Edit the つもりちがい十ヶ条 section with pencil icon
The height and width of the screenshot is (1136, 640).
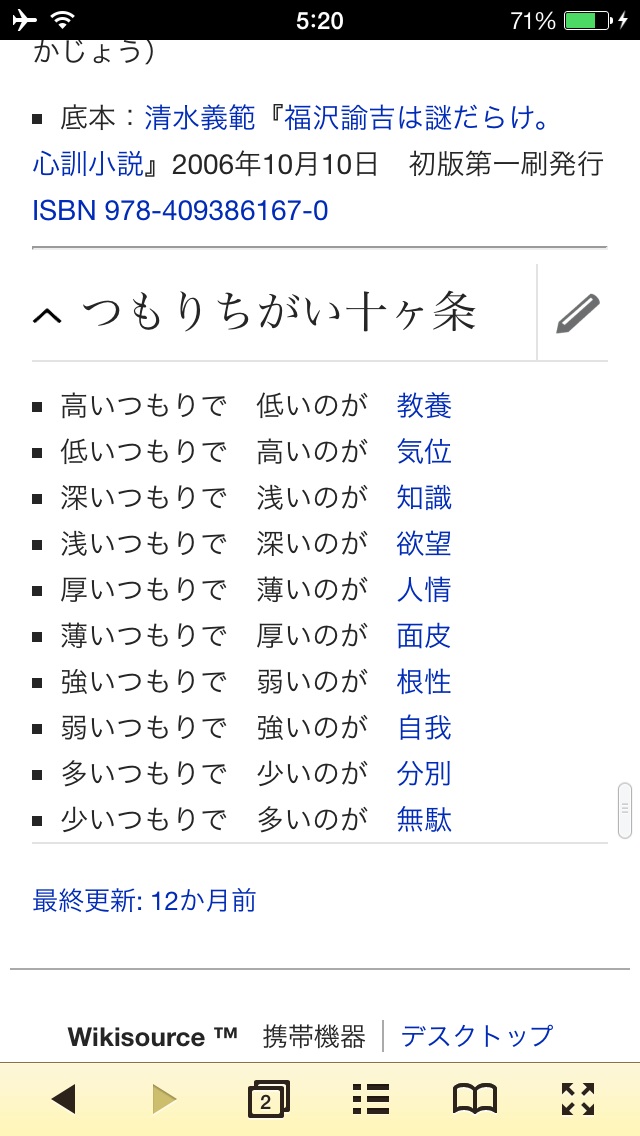(x=578, y=314)
